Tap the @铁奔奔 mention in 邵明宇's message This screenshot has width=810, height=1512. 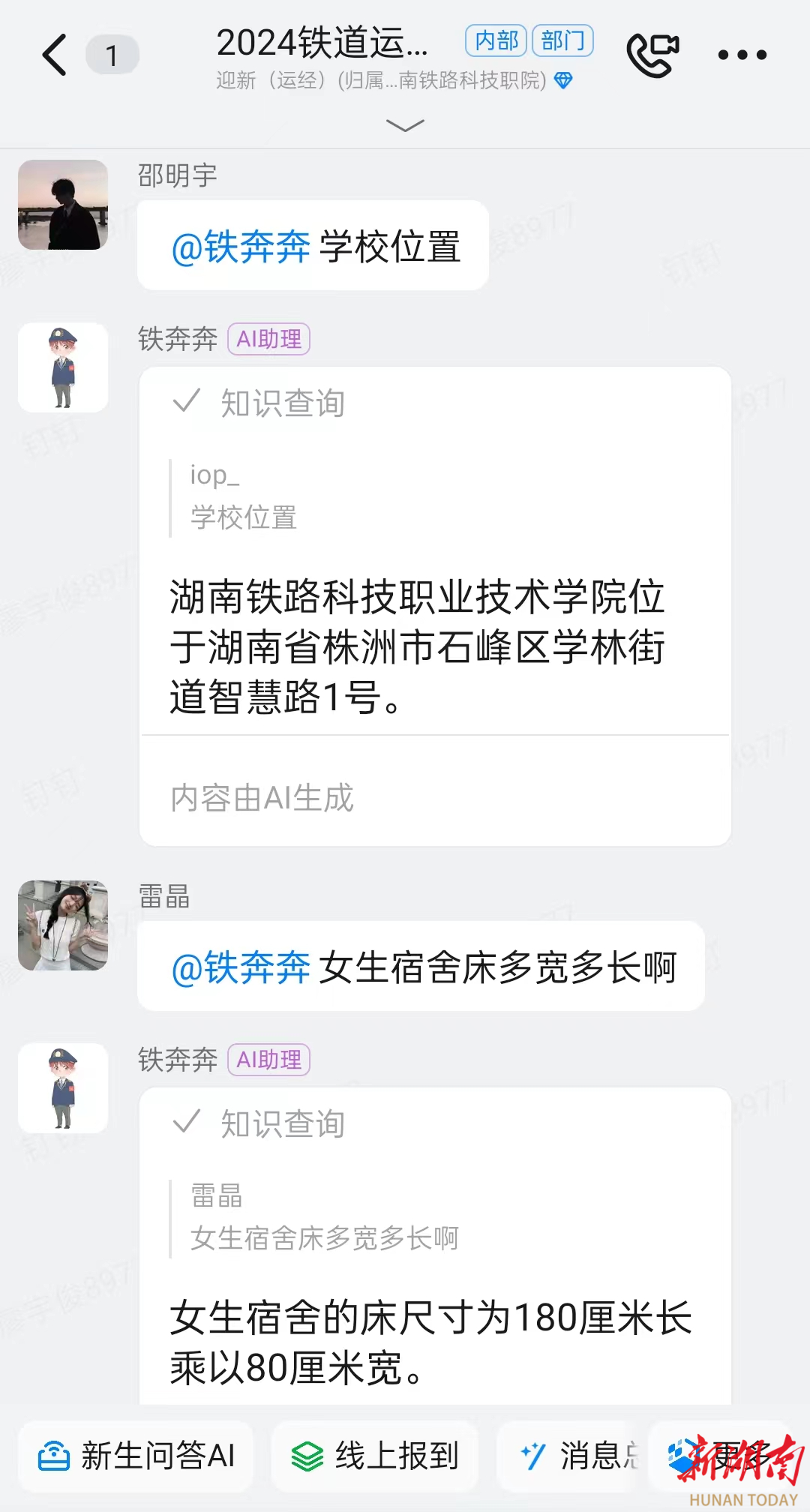click(x=241, y=247)
